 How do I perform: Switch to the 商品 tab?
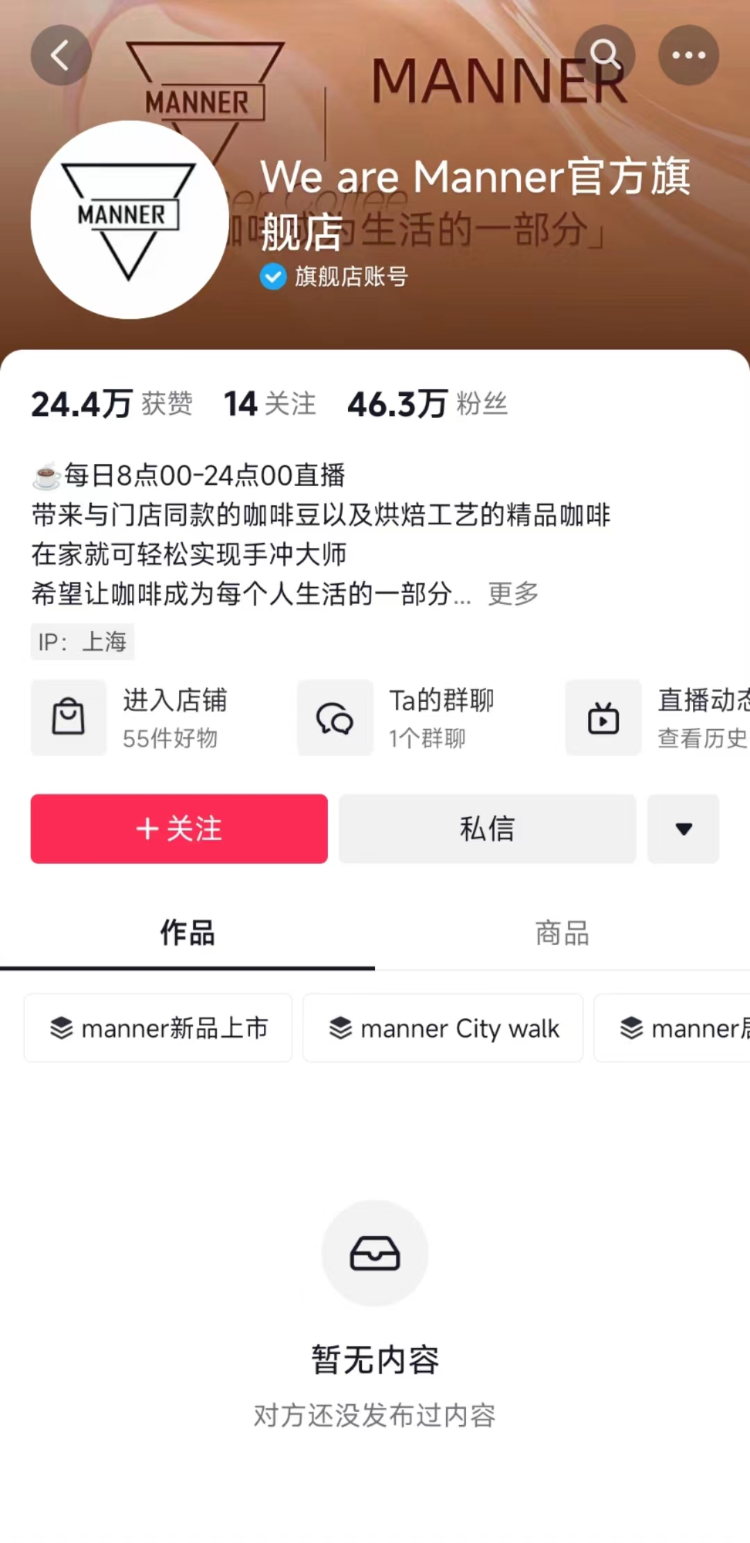tap(562, 933)
